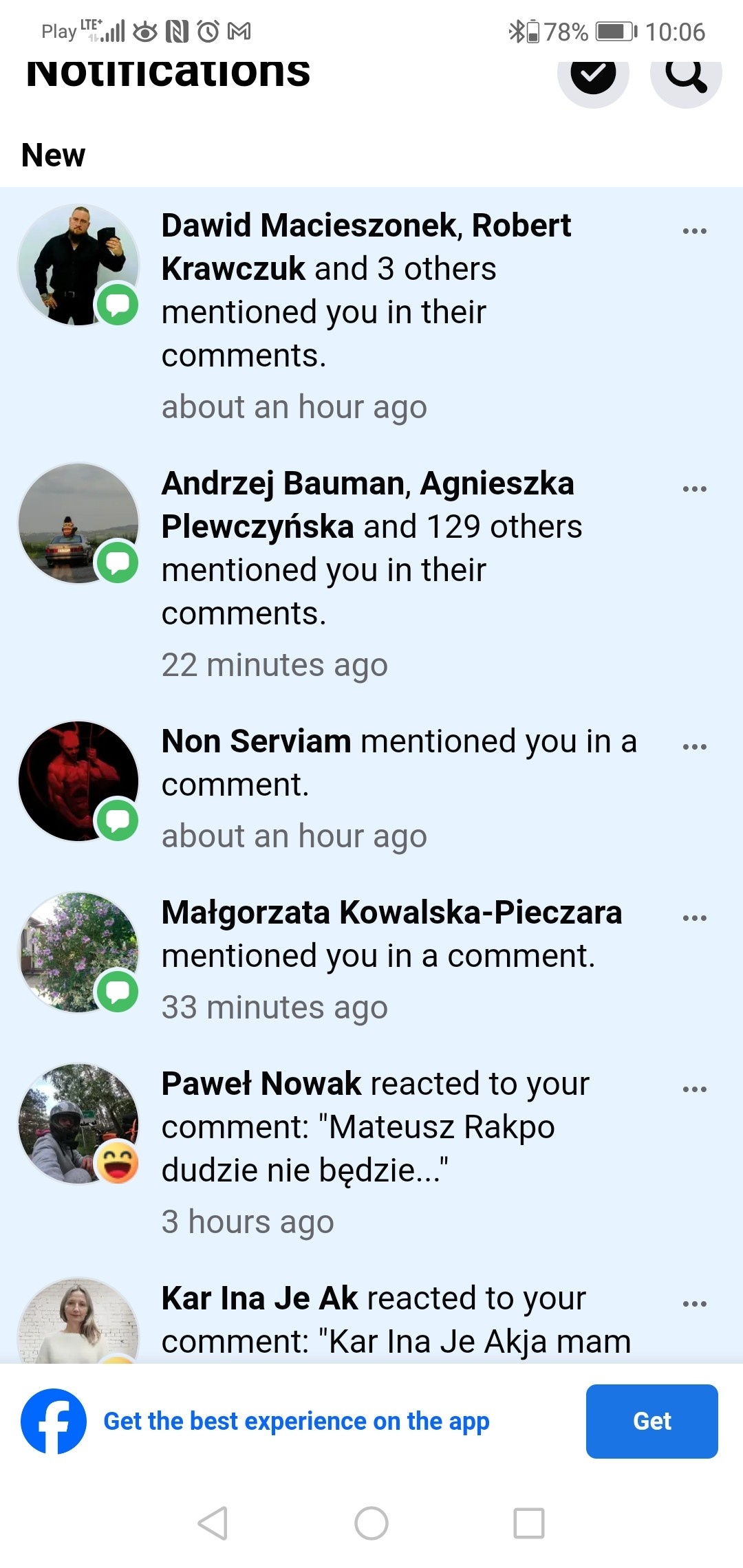743x1568 pixels.
Task: Open the recent apps overview
Action: [x=529, y=1523]
